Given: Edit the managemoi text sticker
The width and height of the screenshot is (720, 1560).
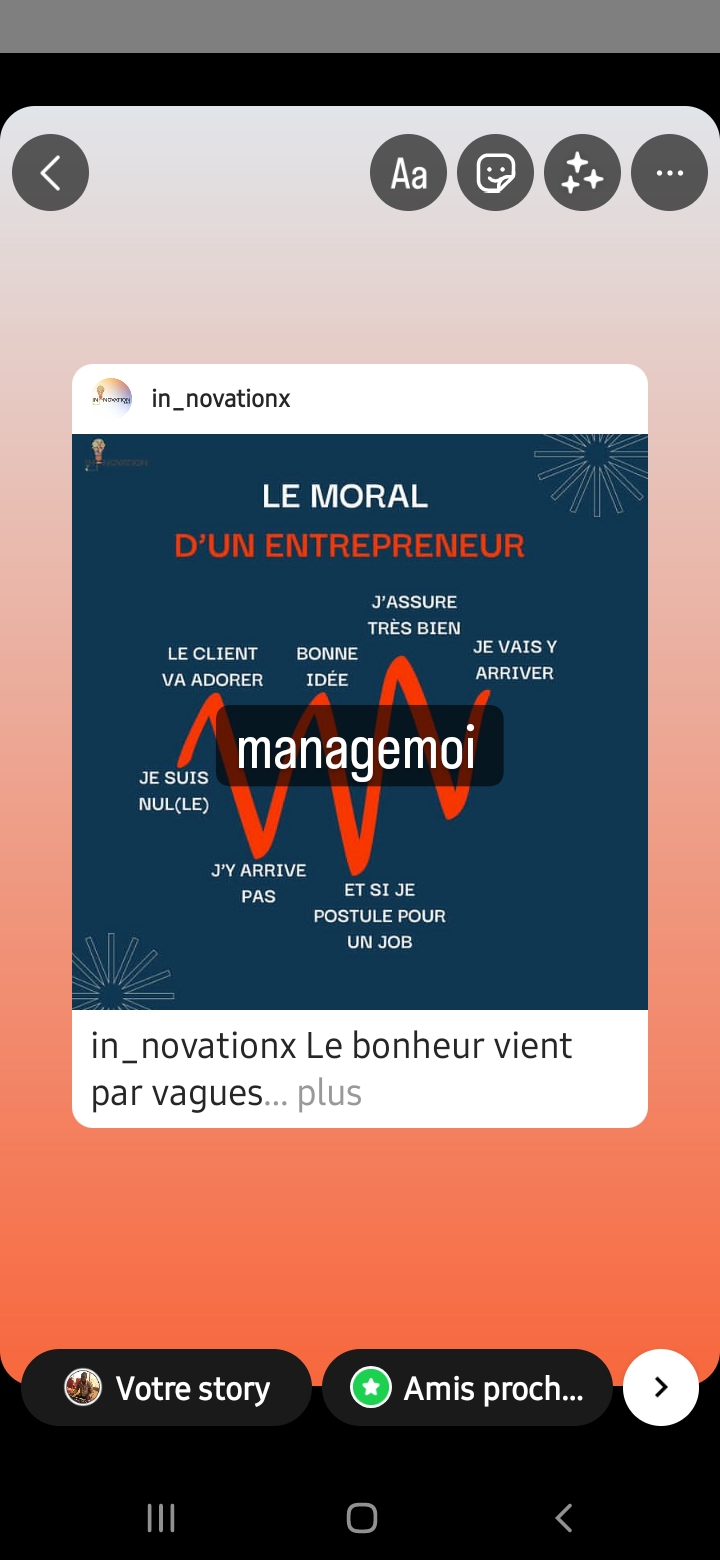Looking at the screenshot, I should tap(358, 748).
